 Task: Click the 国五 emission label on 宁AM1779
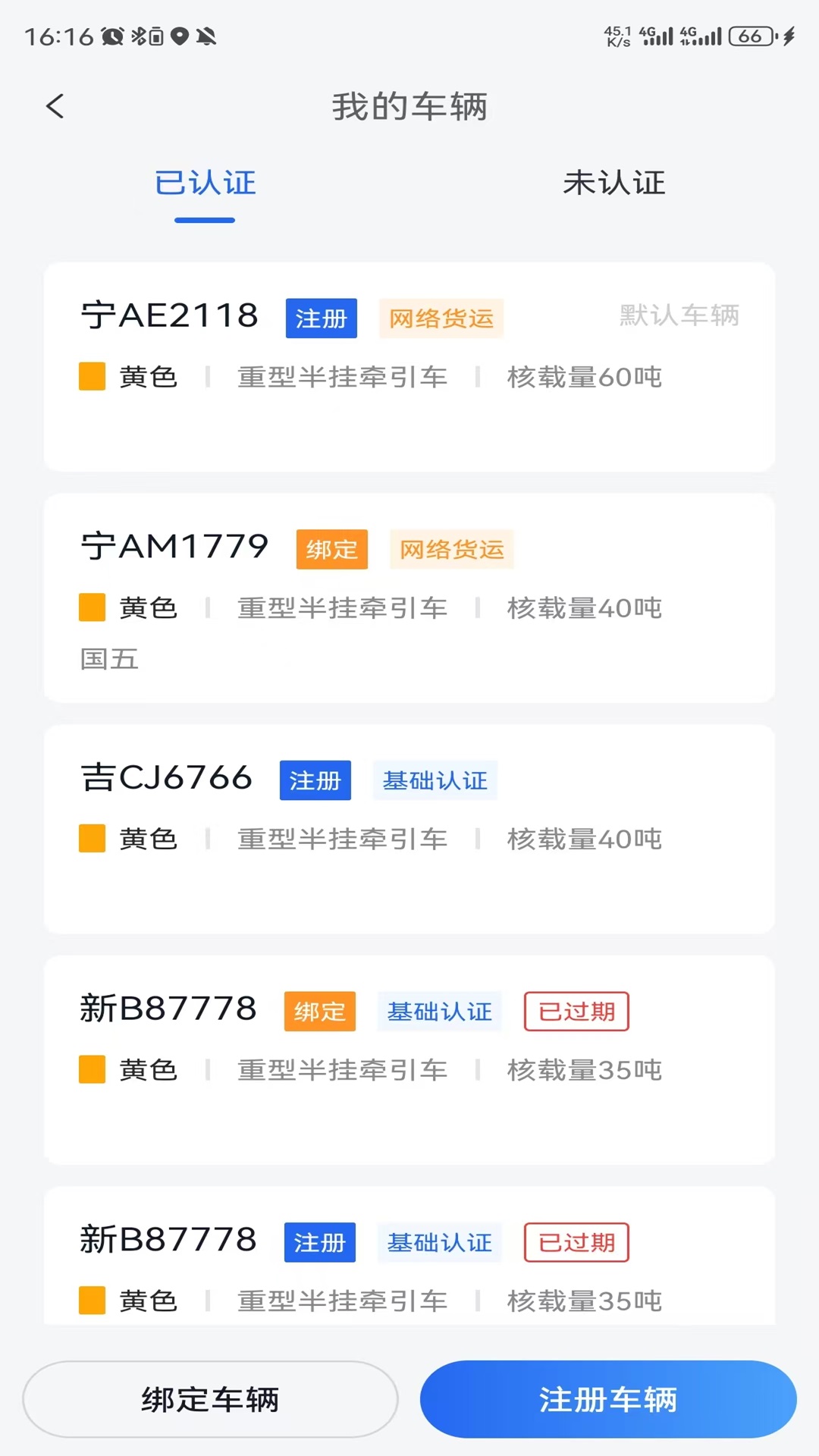click(109, 660)
